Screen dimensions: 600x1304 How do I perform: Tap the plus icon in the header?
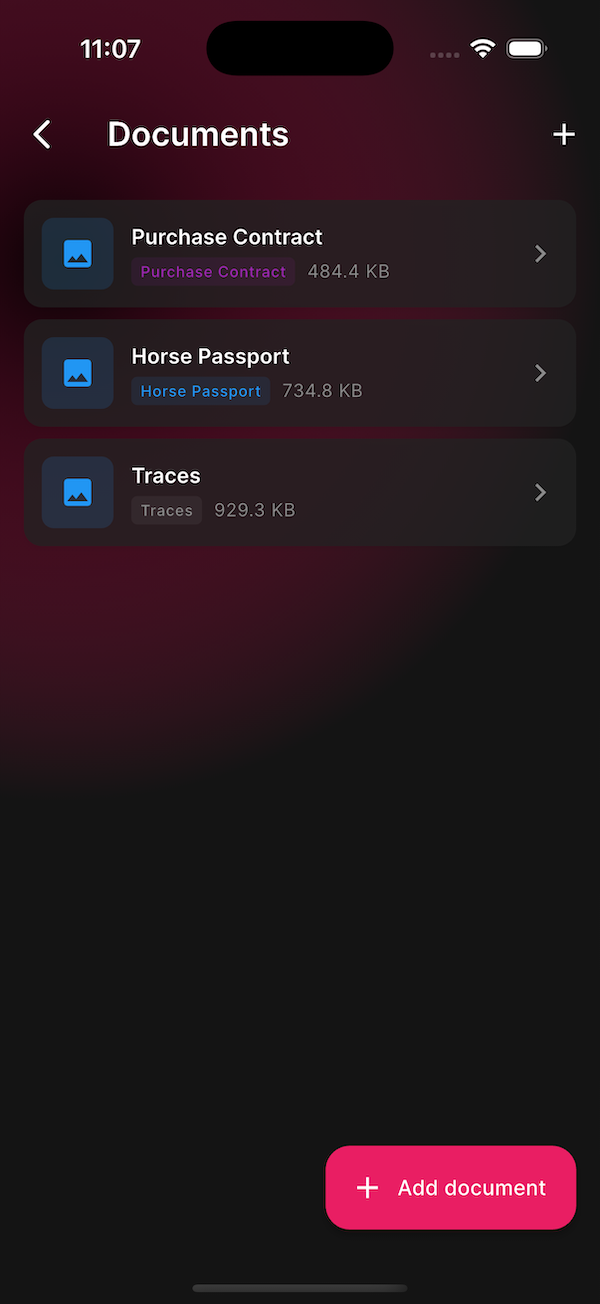coord(564,134)
